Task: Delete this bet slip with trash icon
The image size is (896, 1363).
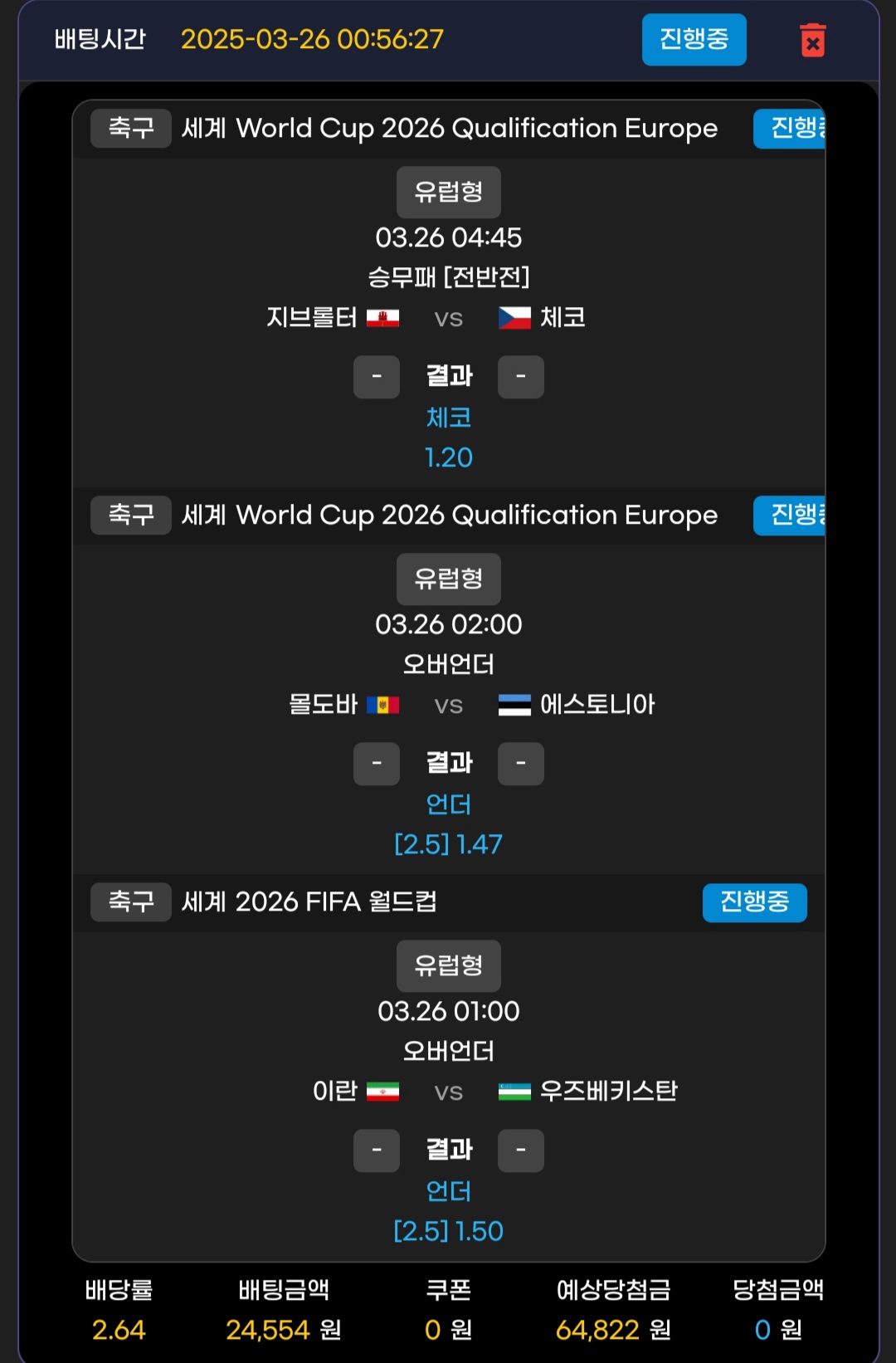Action: [x=812, y=40]
